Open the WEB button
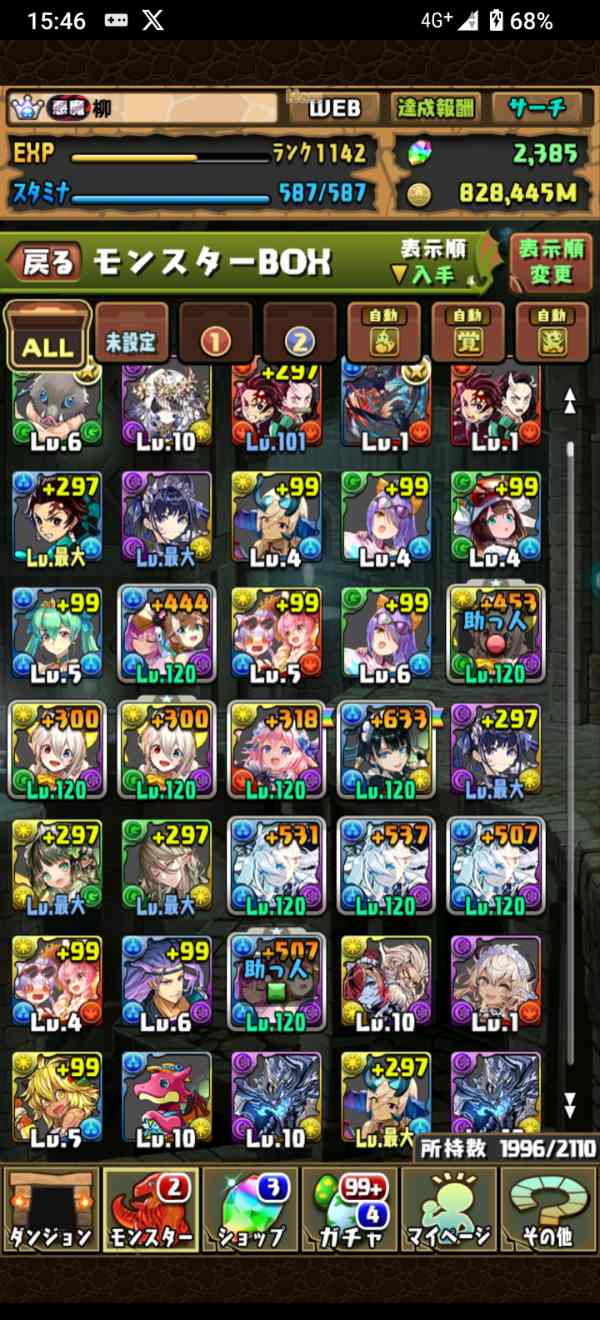The height and width of the screenshot is (1320, 600). pos(334,108)
